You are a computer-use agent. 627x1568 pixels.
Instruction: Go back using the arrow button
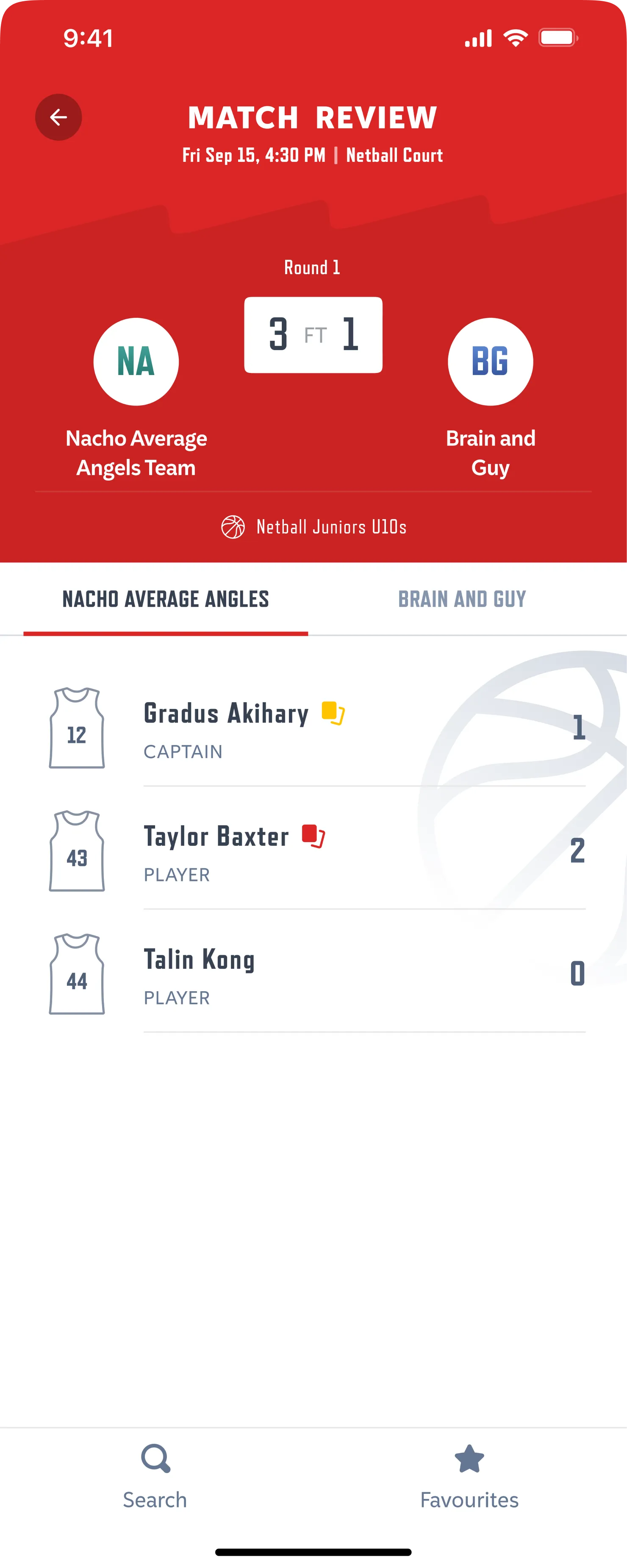[x=58, y=117]
